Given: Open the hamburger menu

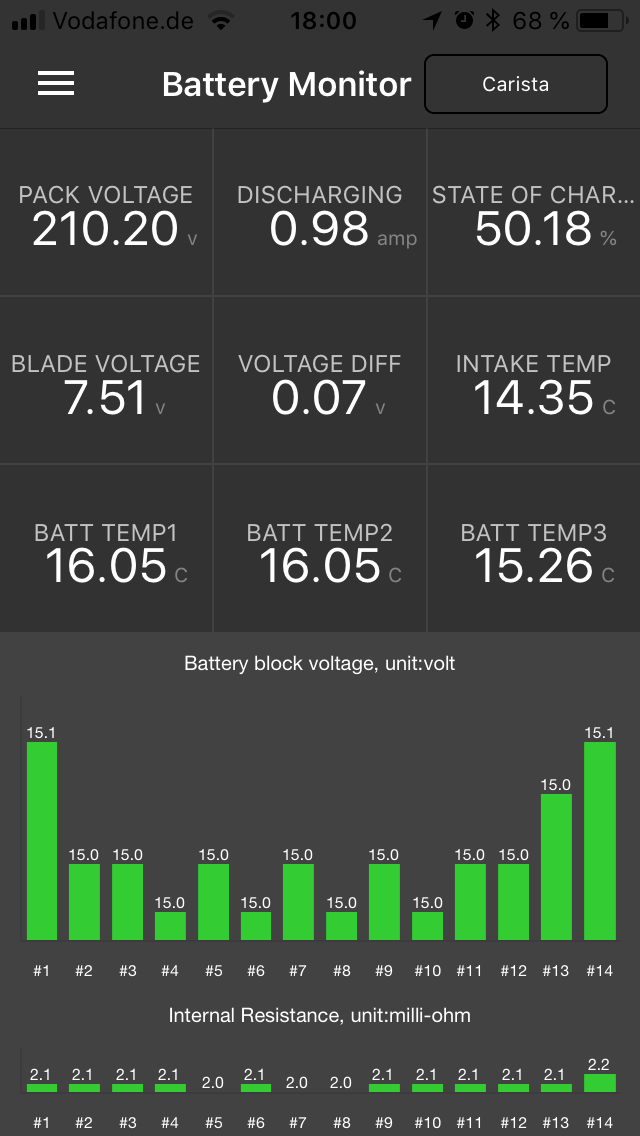Looking at the screenshot, I should 56,84.
